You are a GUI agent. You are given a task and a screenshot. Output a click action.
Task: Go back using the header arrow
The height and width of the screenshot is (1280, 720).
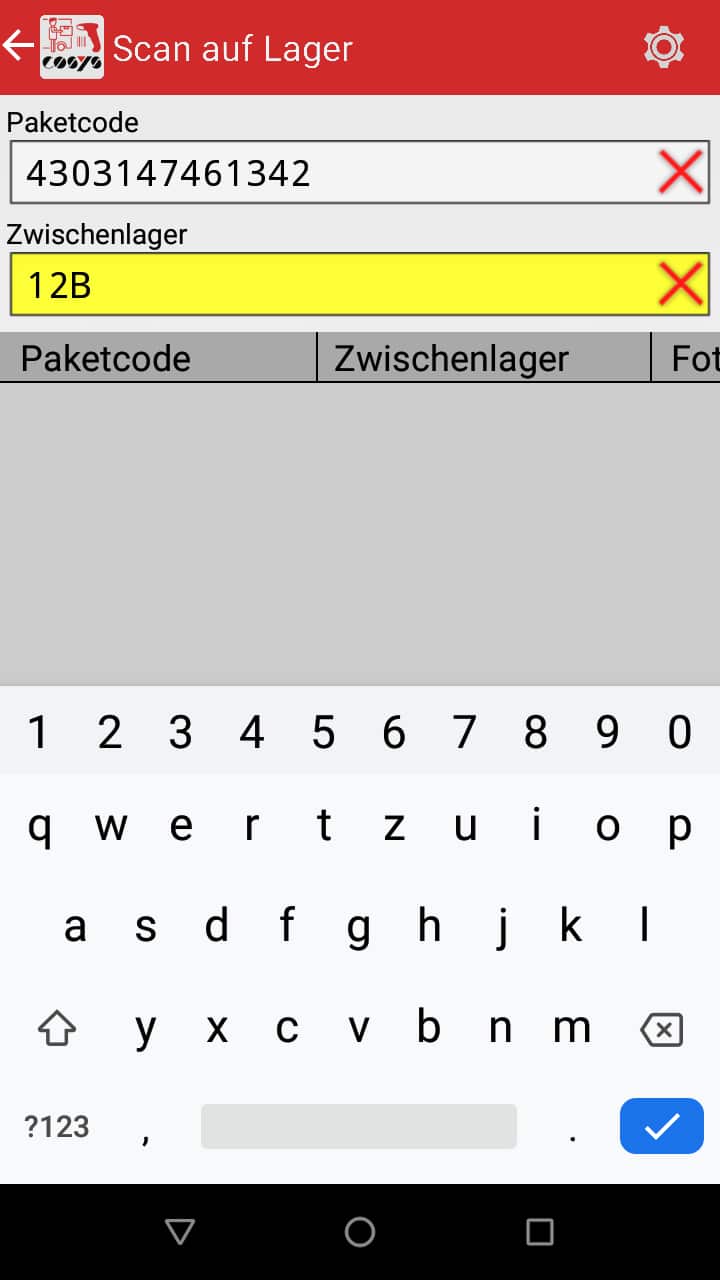click(x=18, y=46)
